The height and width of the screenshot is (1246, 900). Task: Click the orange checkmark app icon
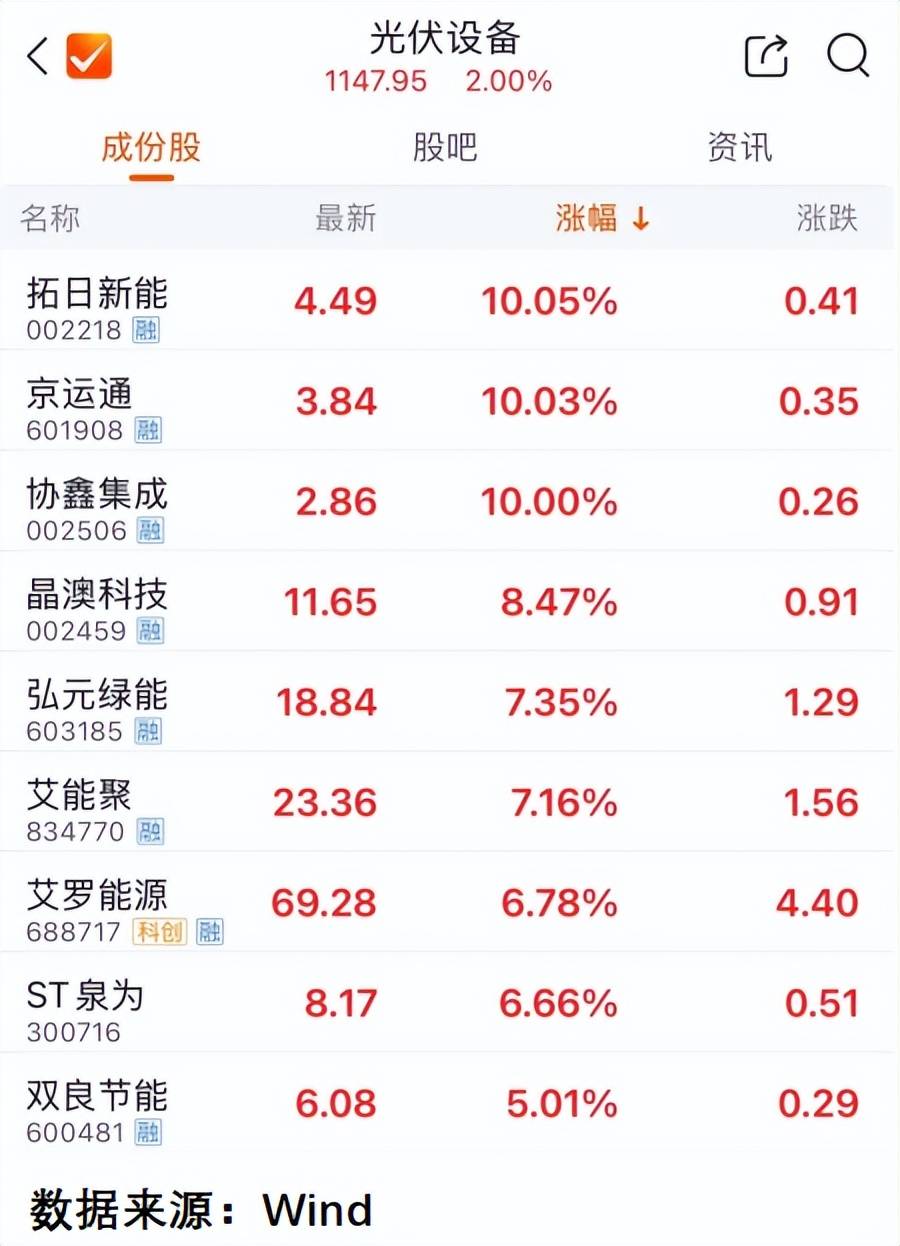click(x=88, y=56)
